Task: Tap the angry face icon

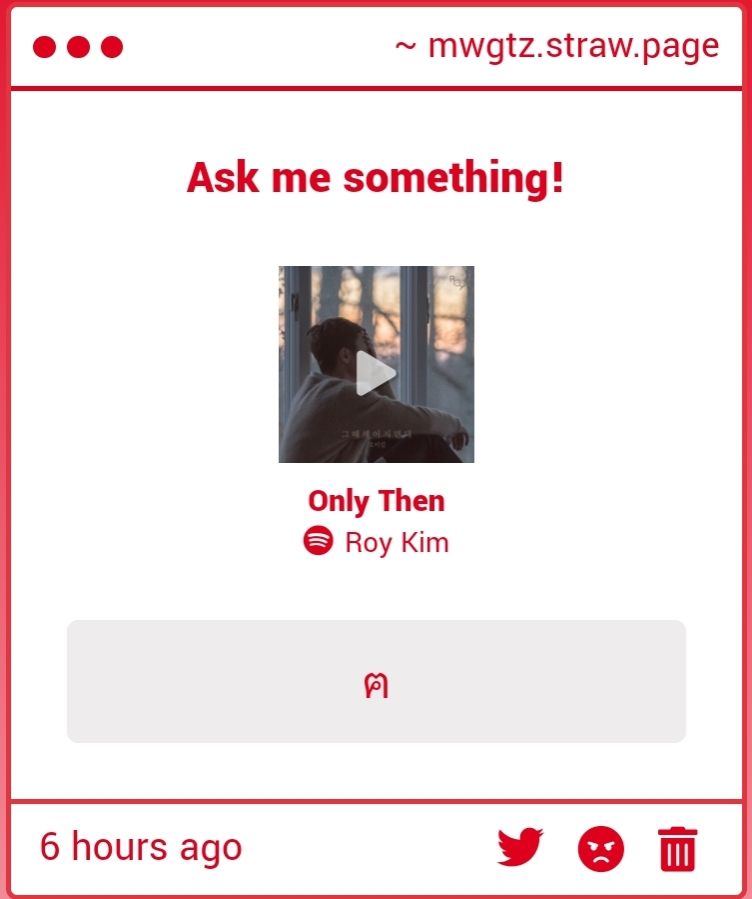Action: click(600, 849)
